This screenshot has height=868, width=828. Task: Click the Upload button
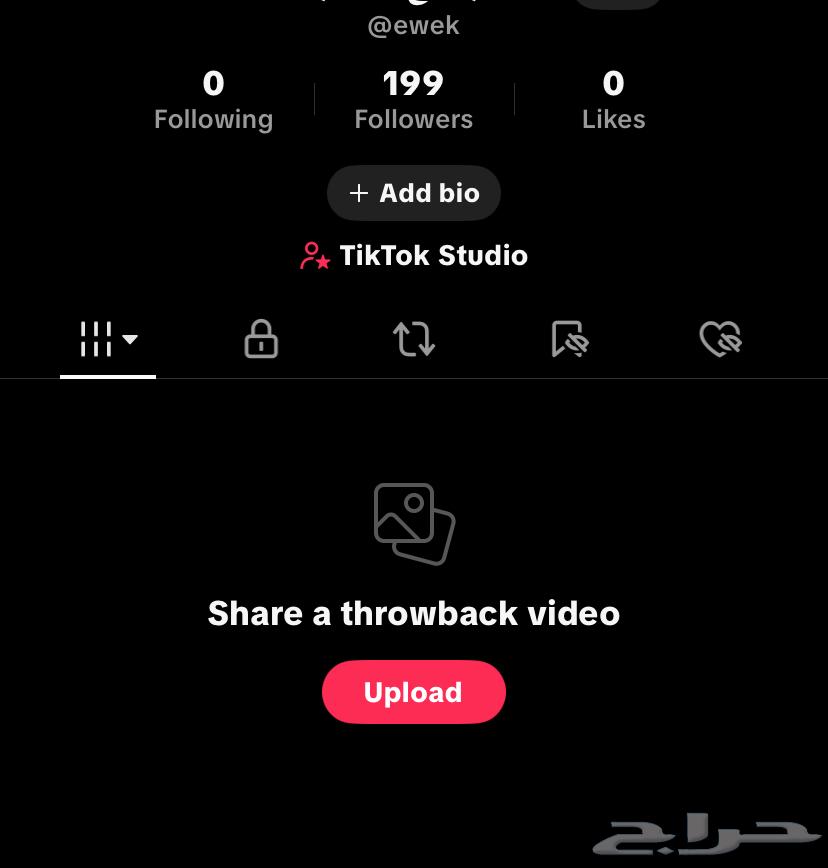[x=414, y=692]
